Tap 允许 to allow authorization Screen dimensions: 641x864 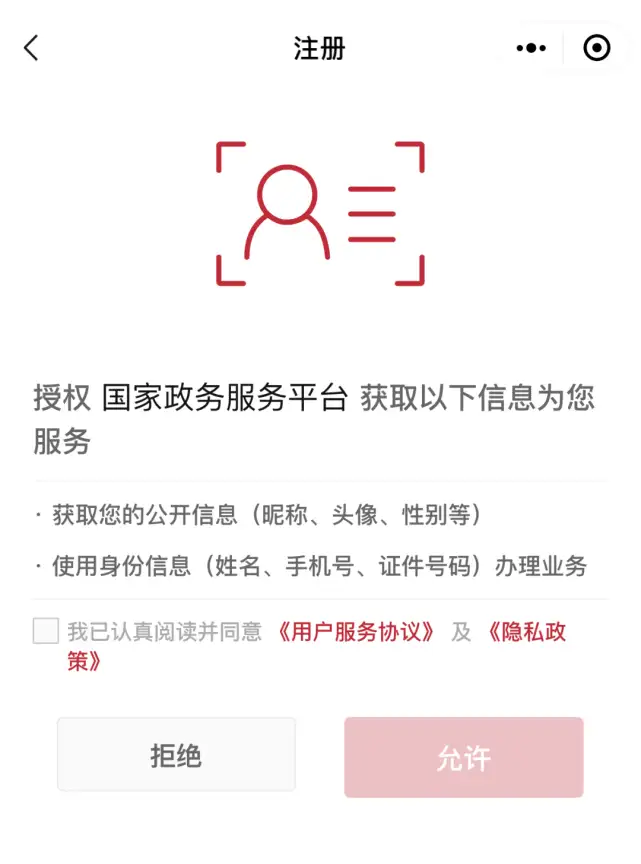tap(464, 758)
